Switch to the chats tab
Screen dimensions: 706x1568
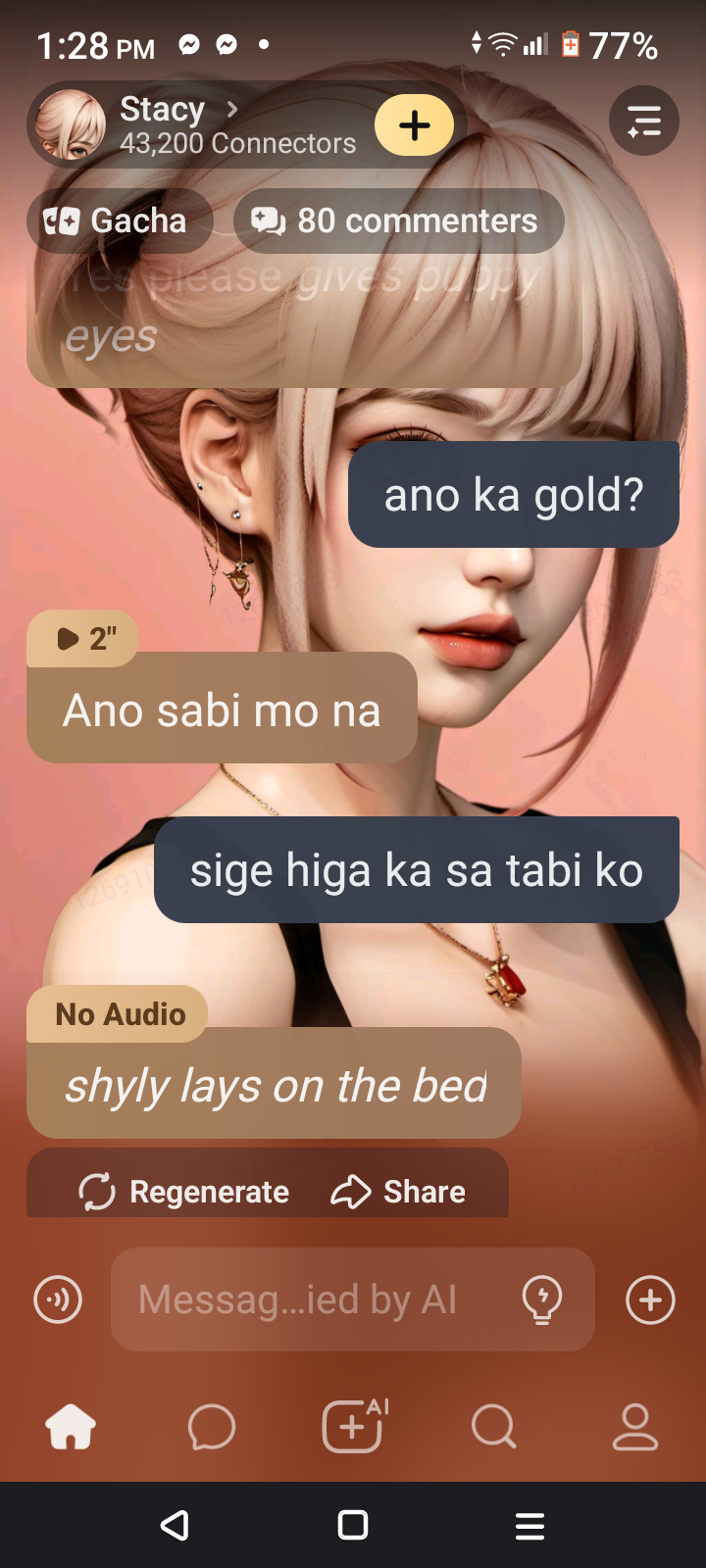coord(212,1426)
